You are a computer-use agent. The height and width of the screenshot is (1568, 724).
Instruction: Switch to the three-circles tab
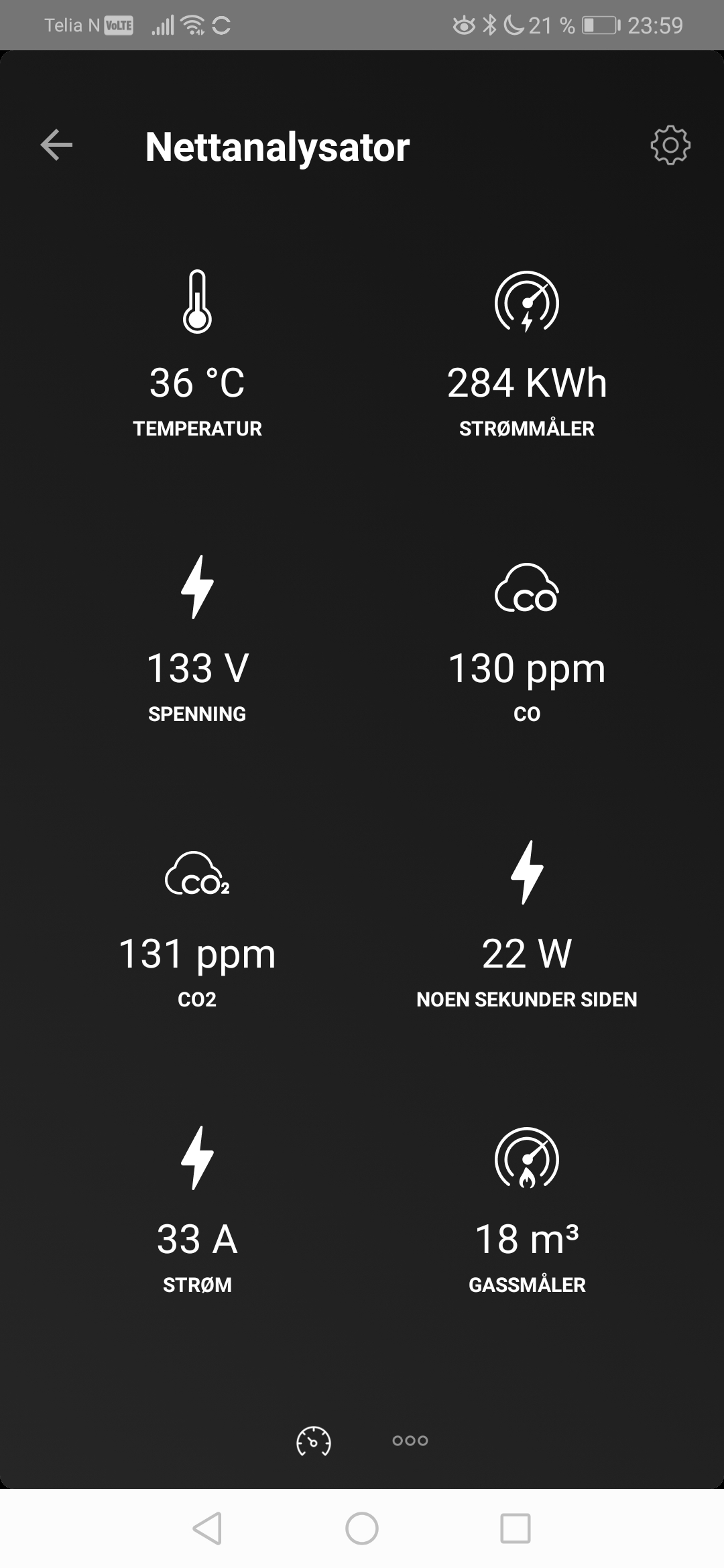(410, 1441)
